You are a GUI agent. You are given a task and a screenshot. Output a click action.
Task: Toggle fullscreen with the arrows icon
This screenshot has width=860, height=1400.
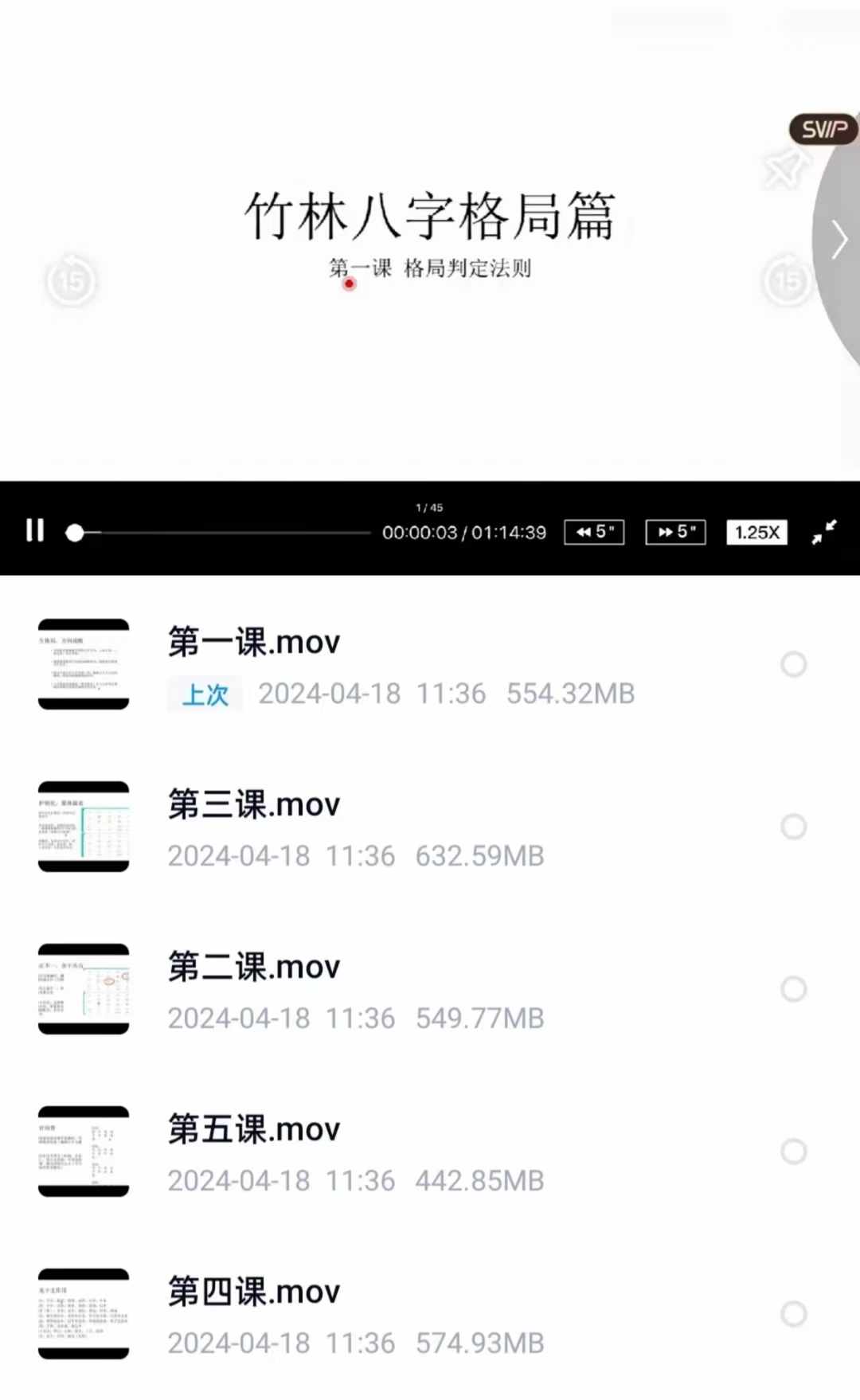824,532
